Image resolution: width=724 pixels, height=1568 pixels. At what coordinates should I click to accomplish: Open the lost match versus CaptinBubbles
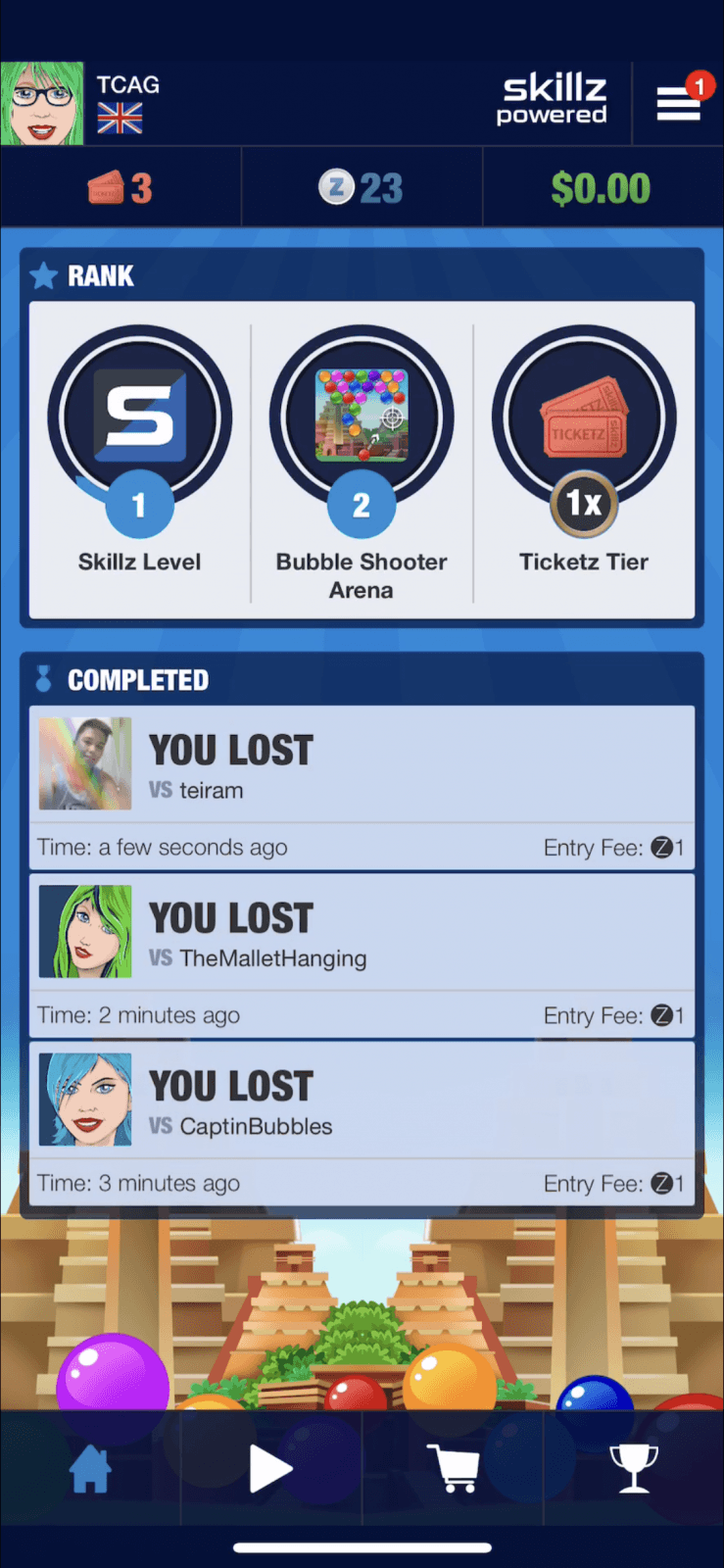tap(362, 1123)
